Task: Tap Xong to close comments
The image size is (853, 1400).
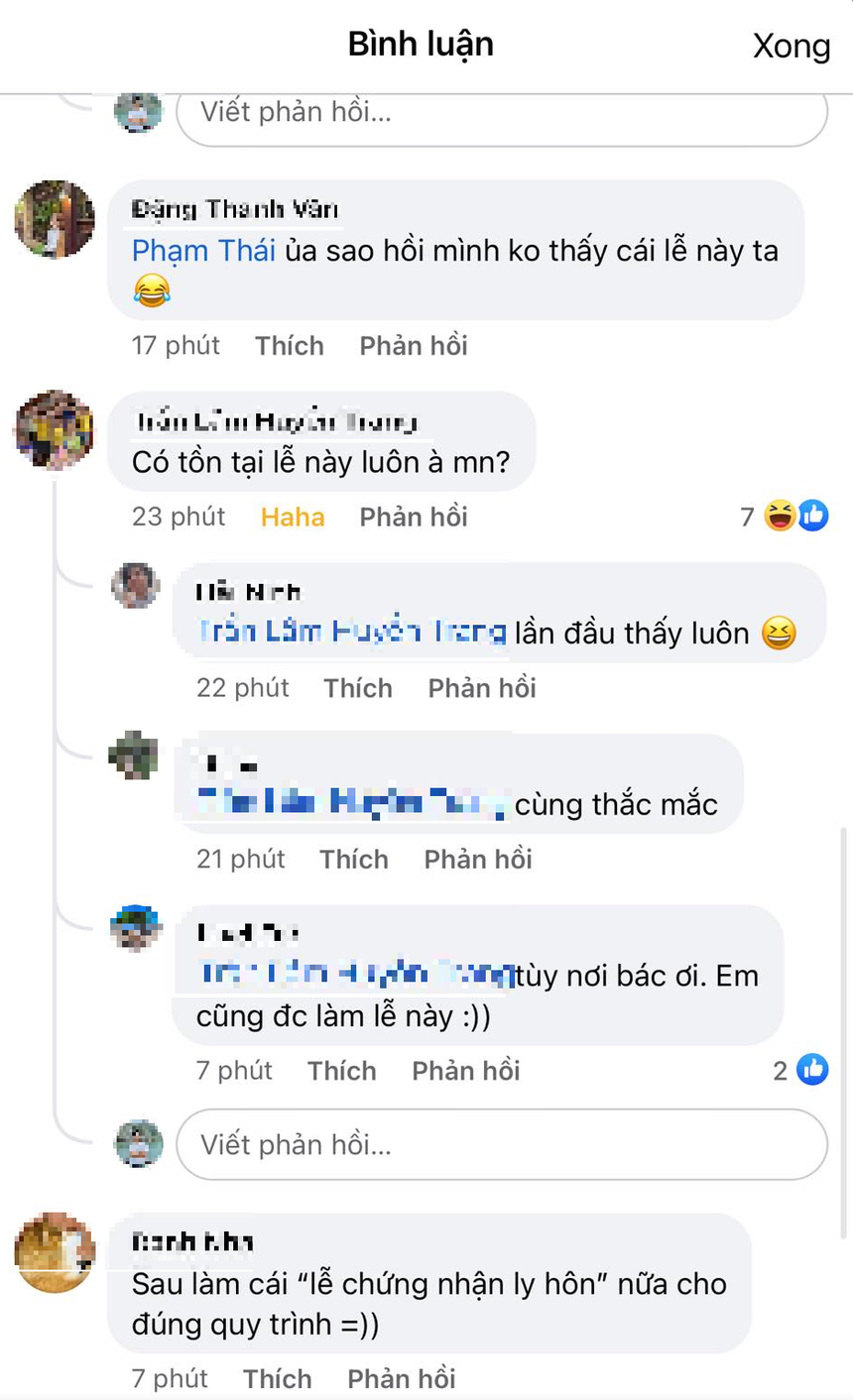Action: (791, 45)
